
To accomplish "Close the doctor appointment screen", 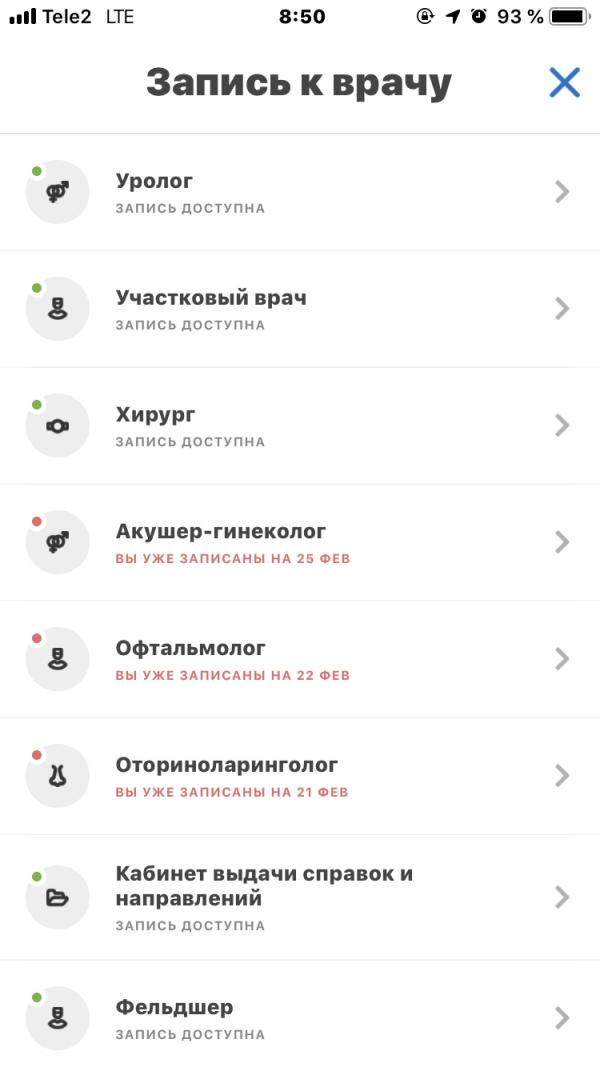I will (x=564, y=82).
